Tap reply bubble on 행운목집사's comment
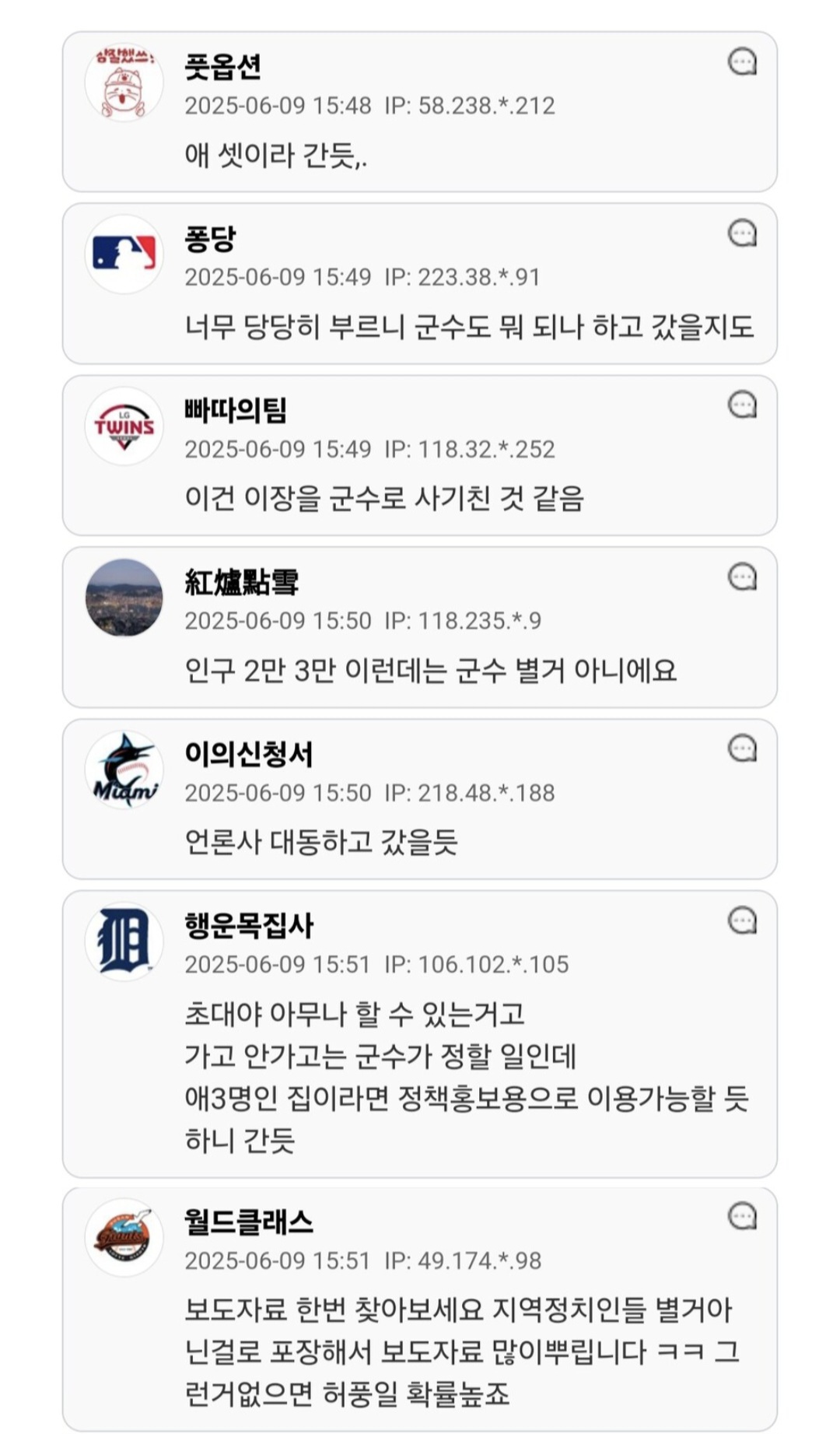This screenshot has height=1434, width=840. pyautogui.click(x=742, y=920)
